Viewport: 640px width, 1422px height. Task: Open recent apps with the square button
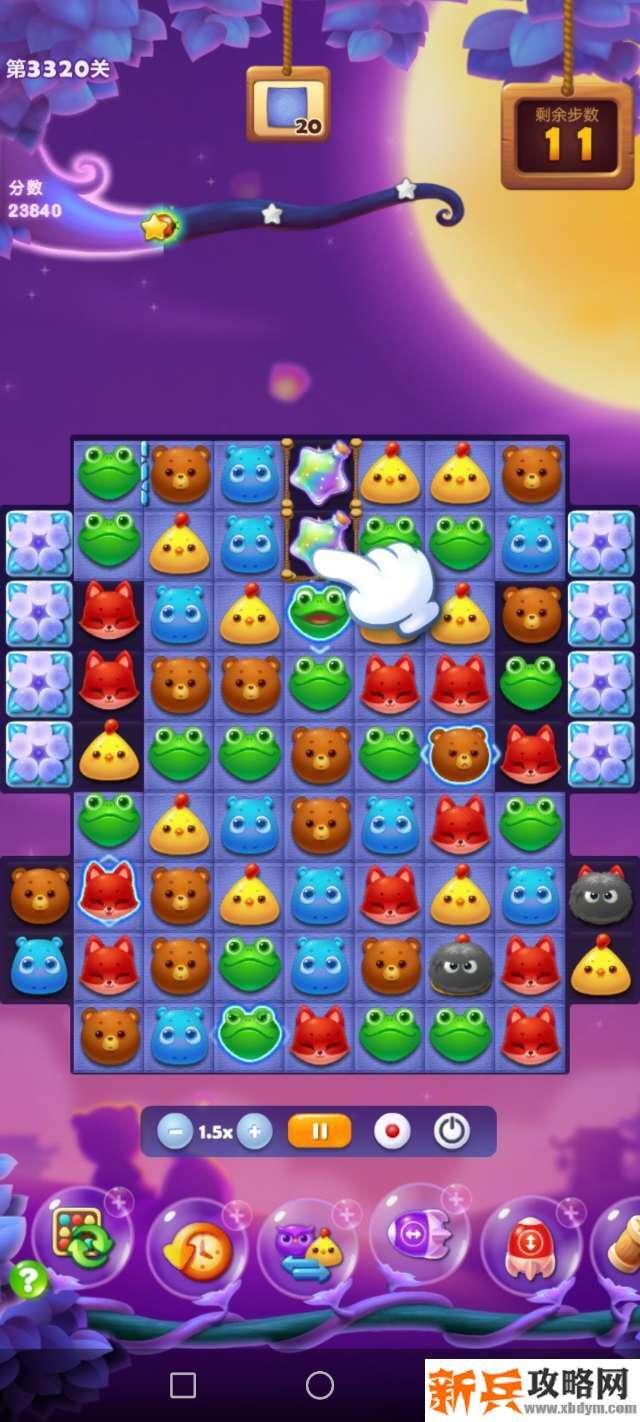183,1385
